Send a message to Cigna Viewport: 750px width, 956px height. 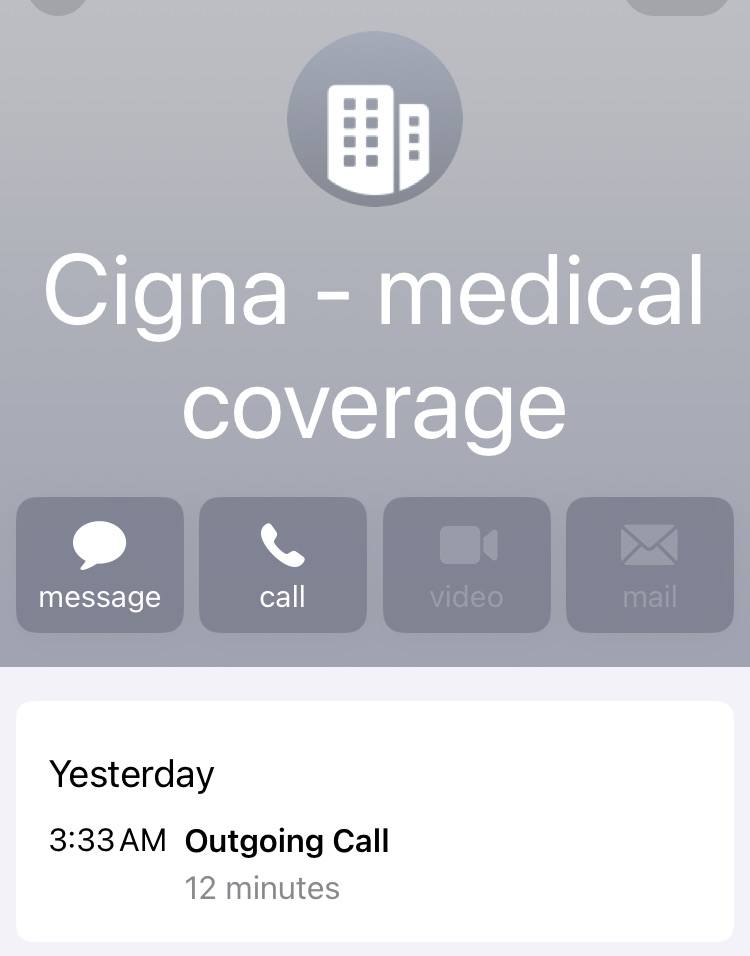coord(100,565)
